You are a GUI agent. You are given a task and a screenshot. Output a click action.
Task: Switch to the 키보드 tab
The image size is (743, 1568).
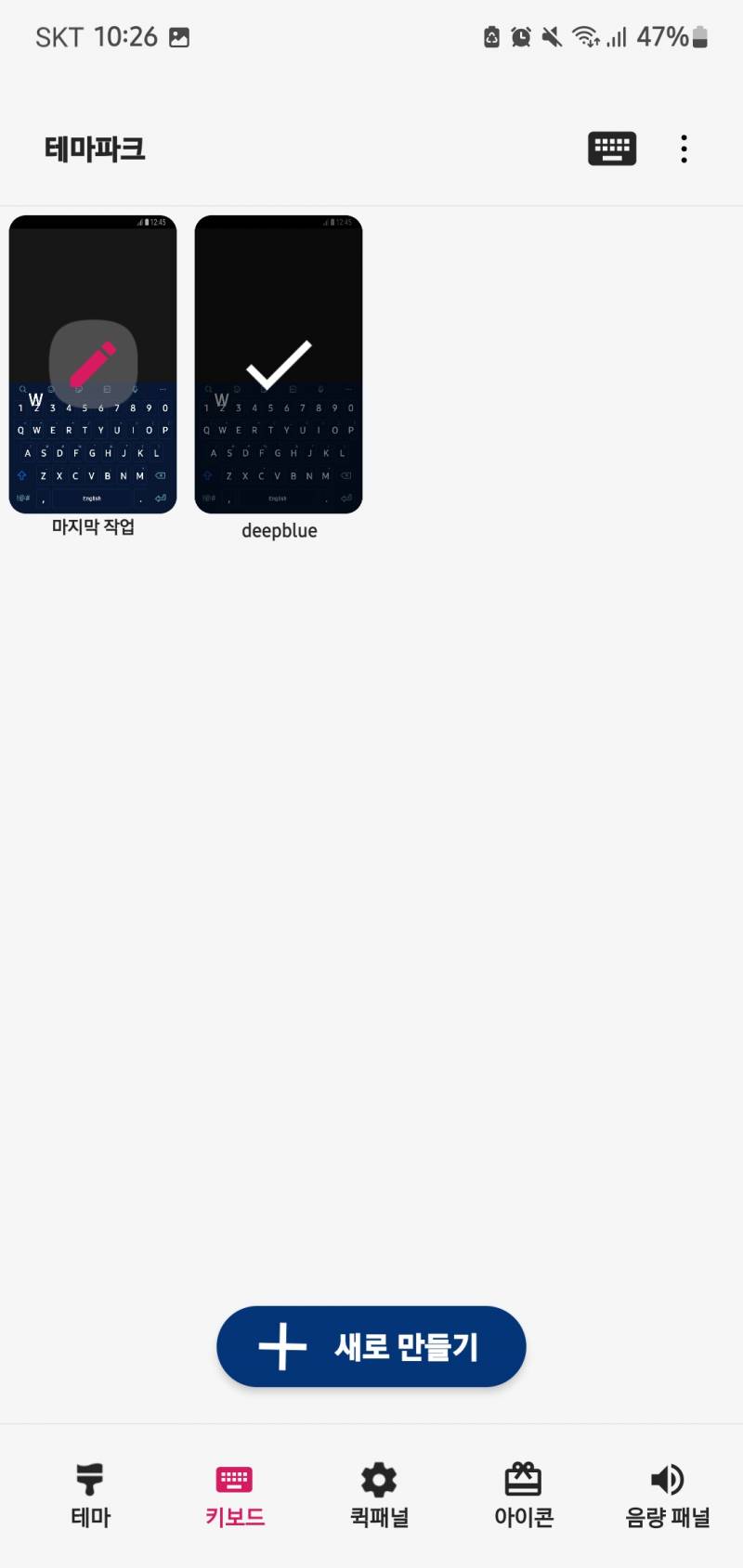point(234,1495)
